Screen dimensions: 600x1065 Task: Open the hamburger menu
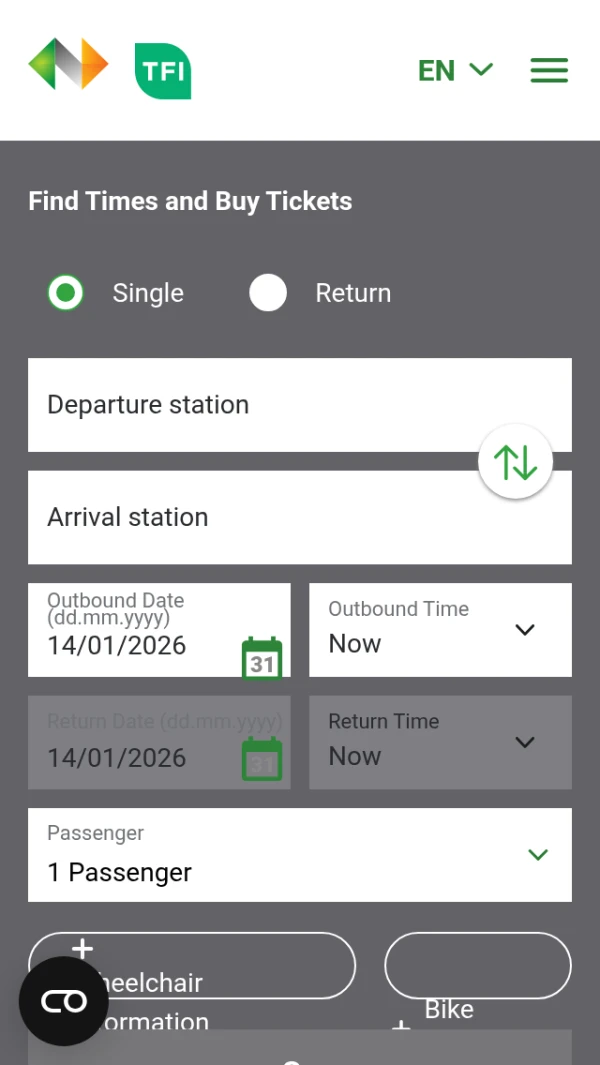point(549,70)
